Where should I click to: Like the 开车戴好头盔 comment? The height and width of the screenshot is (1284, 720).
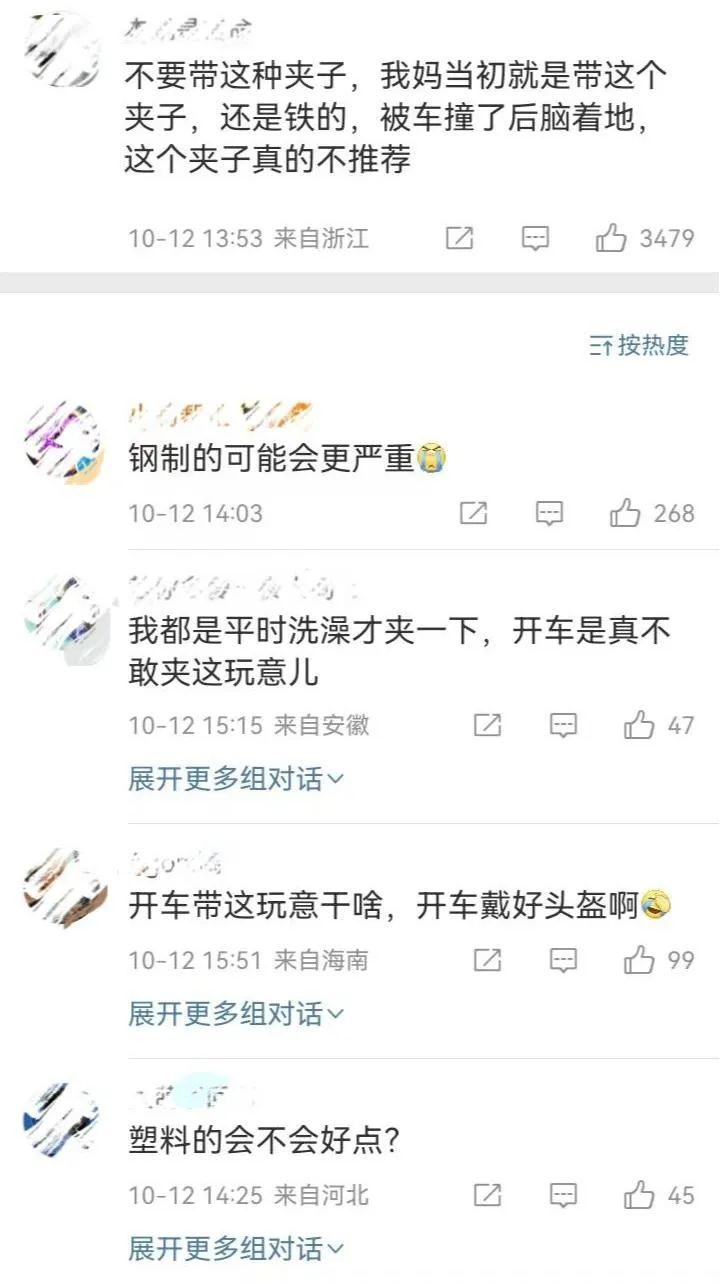tap(639, 960)
